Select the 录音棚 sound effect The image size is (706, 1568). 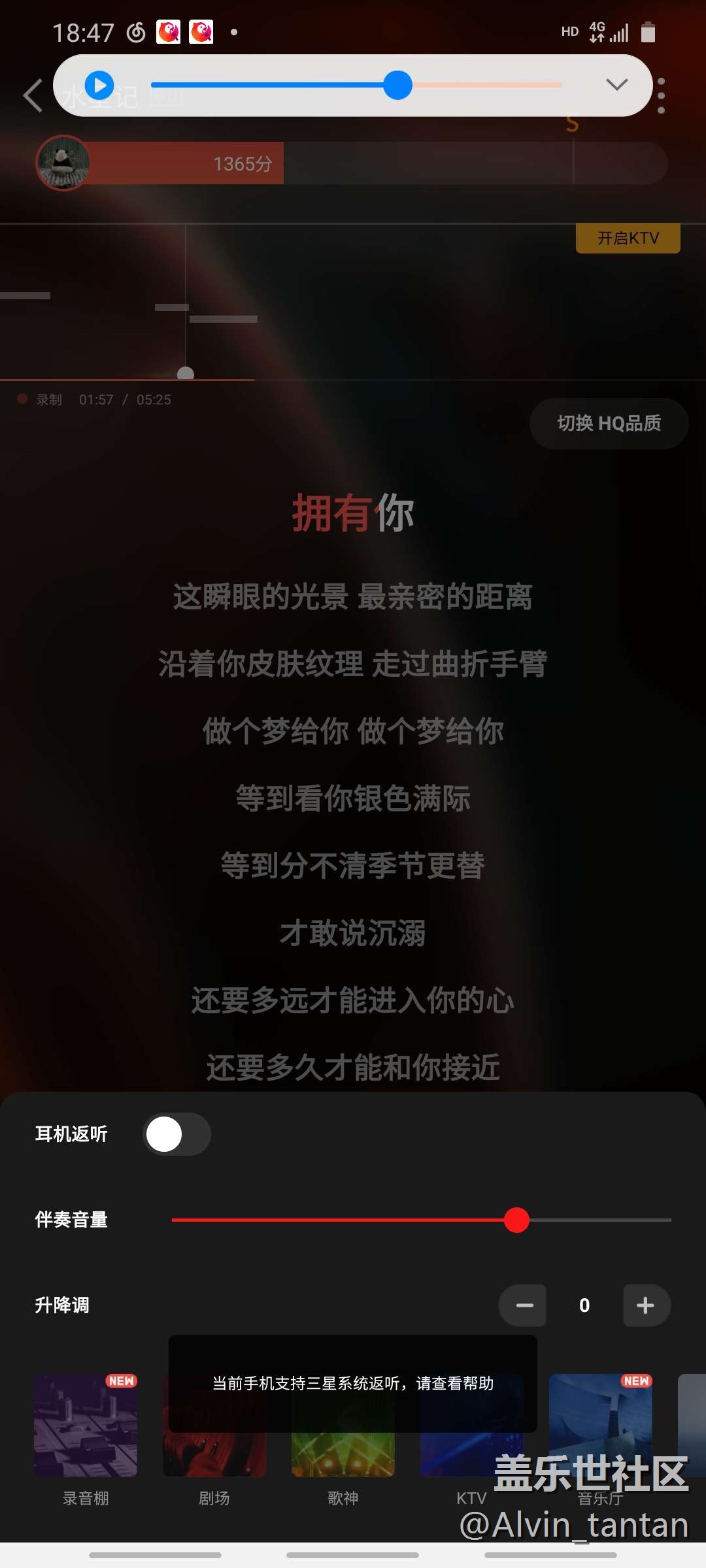86,1426
